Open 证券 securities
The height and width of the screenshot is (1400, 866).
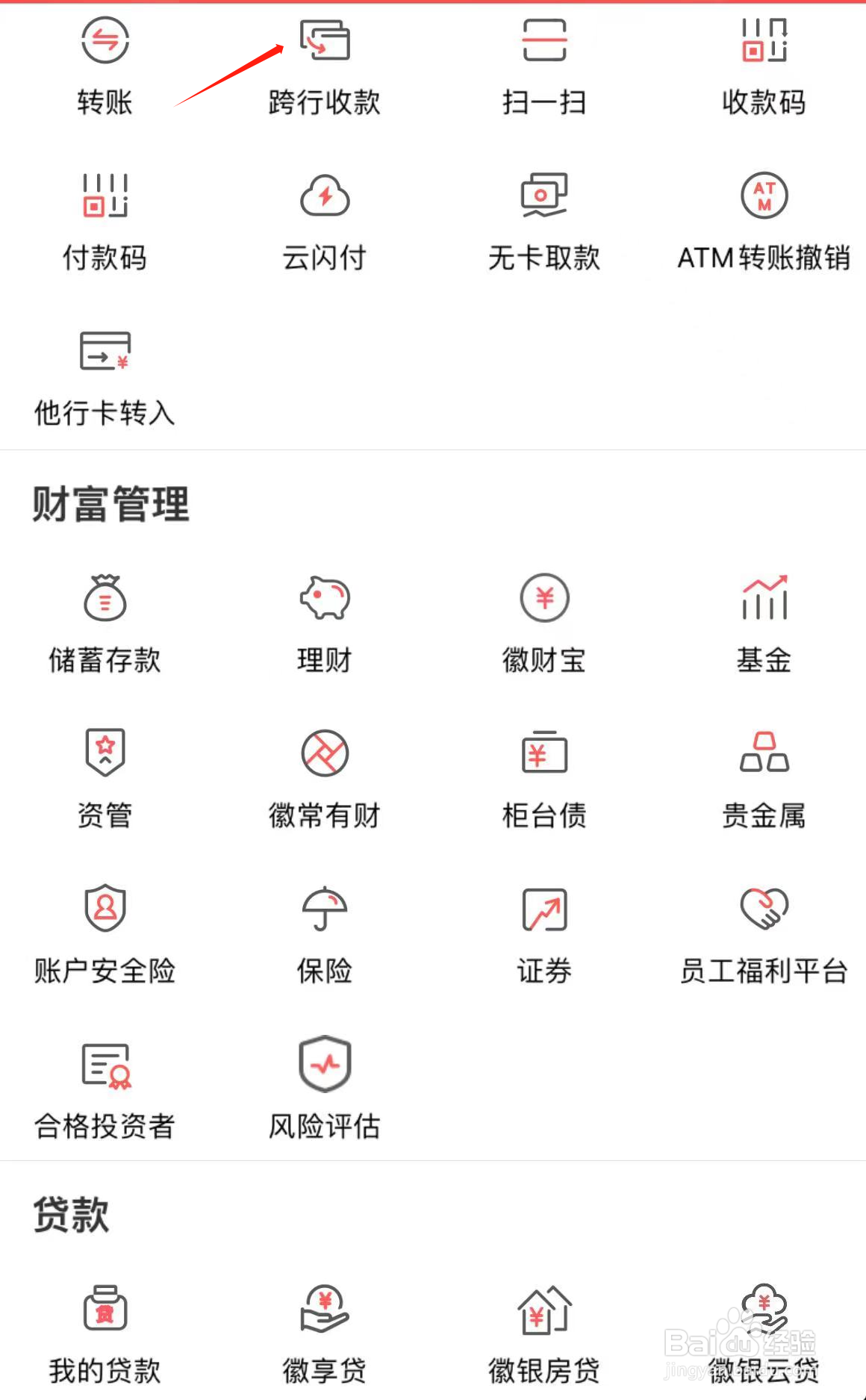[544, 936]
